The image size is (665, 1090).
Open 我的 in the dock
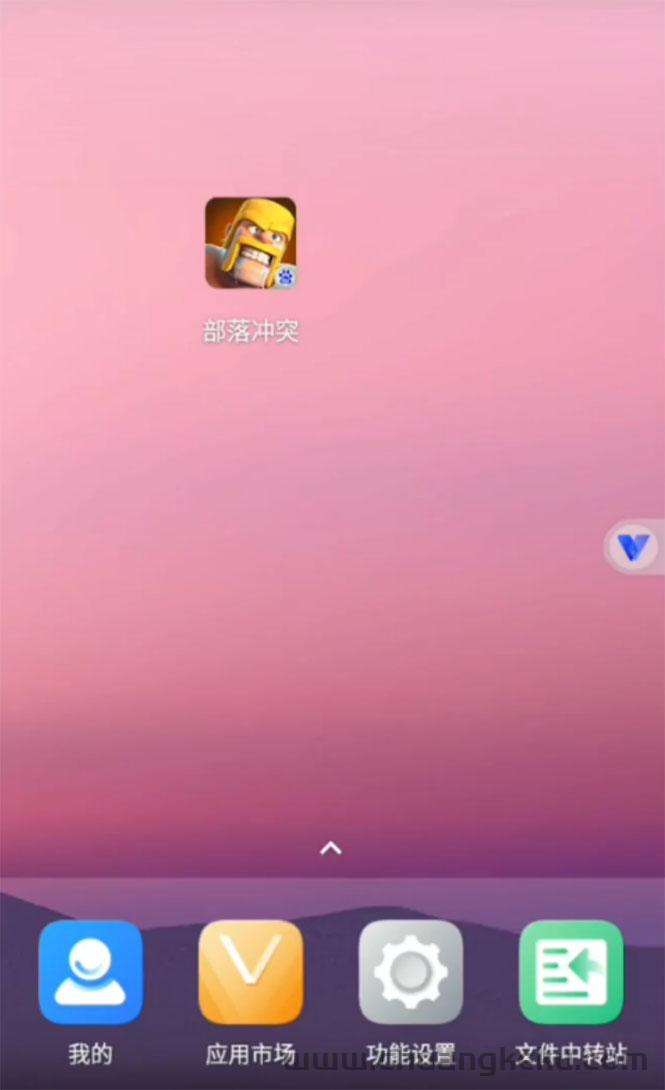90,972
